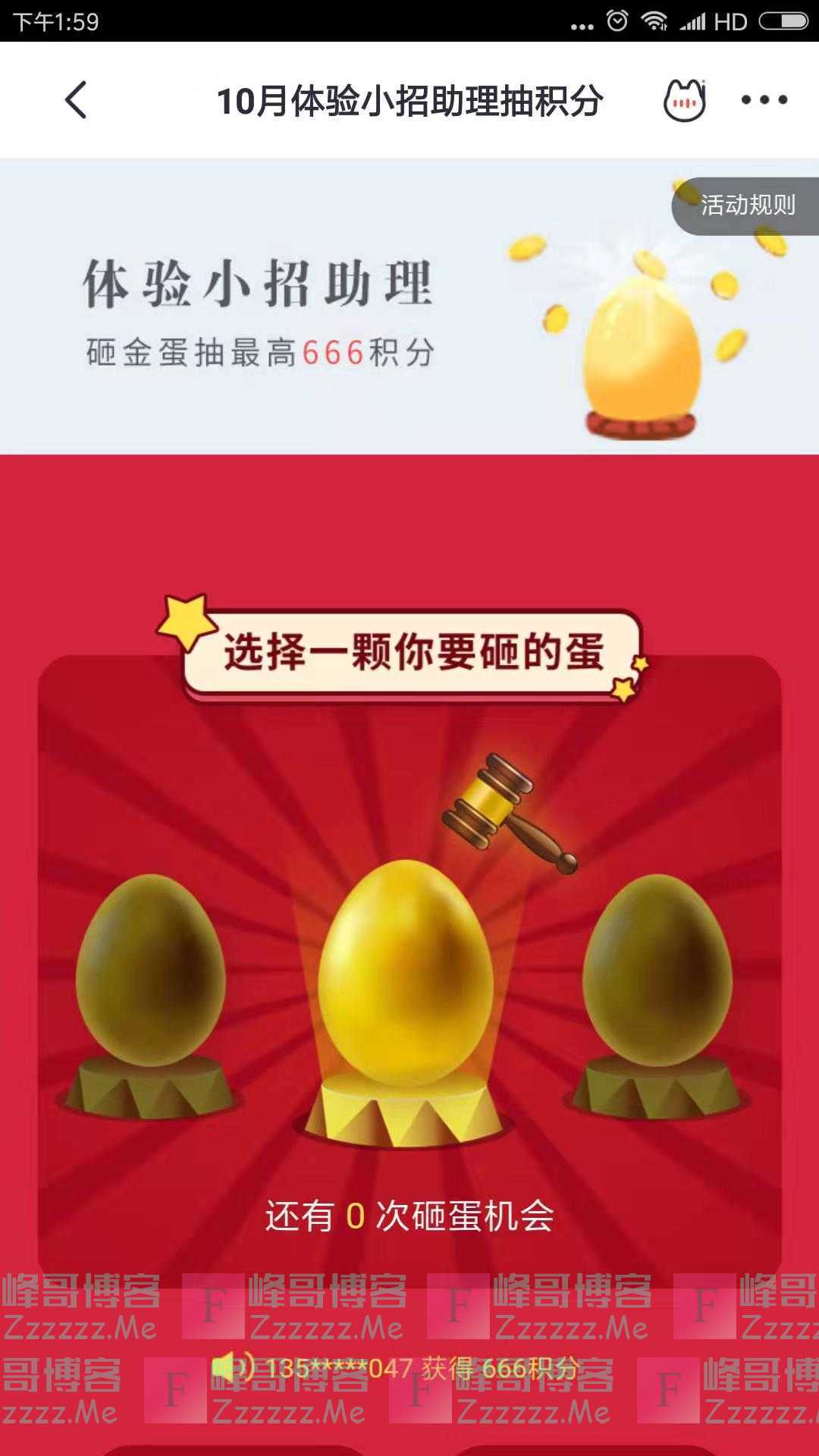This screenshot has width=819, height=1456.
Task: Tap the 砸金蛋抽最高666积分 subtitle
Action: [x=258, y=351]
